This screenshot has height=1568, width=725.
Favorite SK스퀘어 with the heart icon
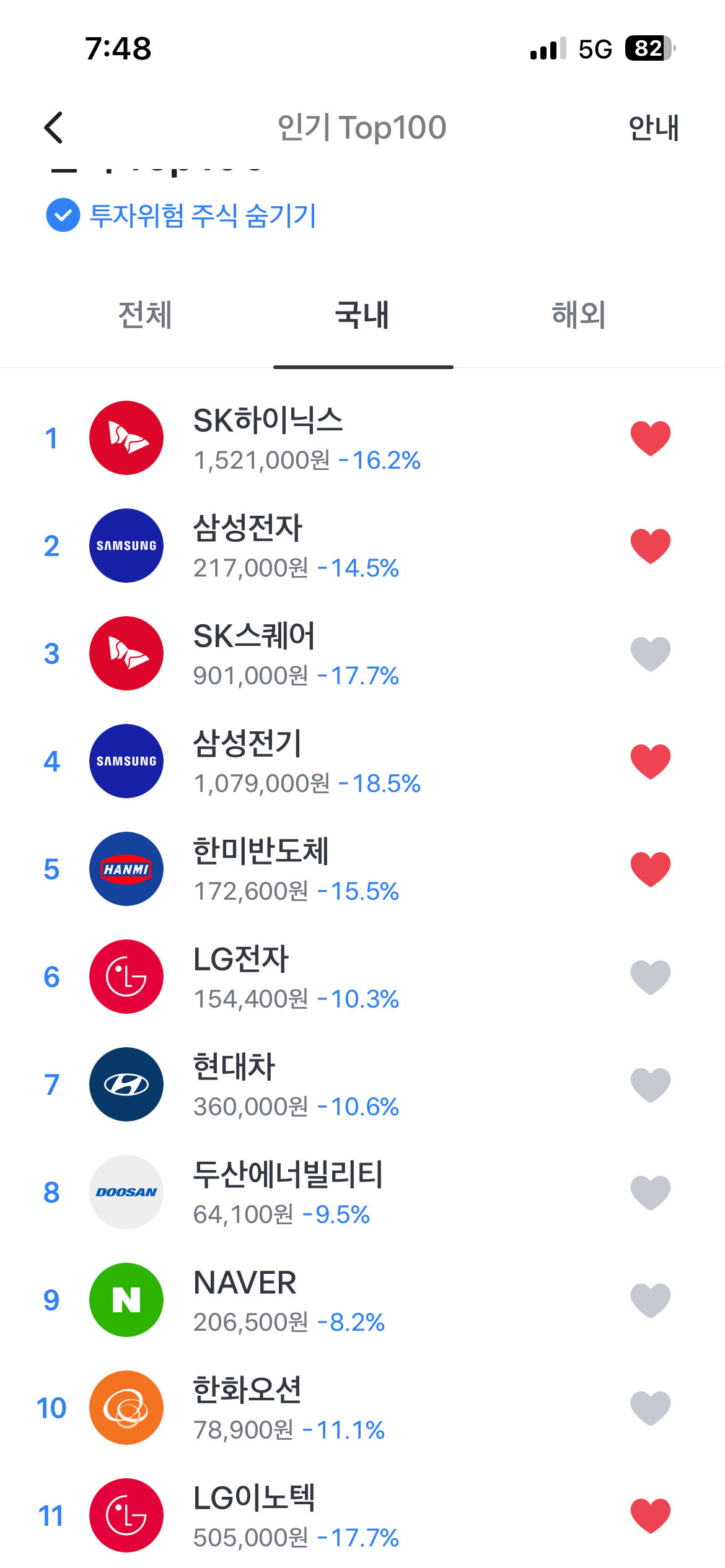[x=651, y=654]
